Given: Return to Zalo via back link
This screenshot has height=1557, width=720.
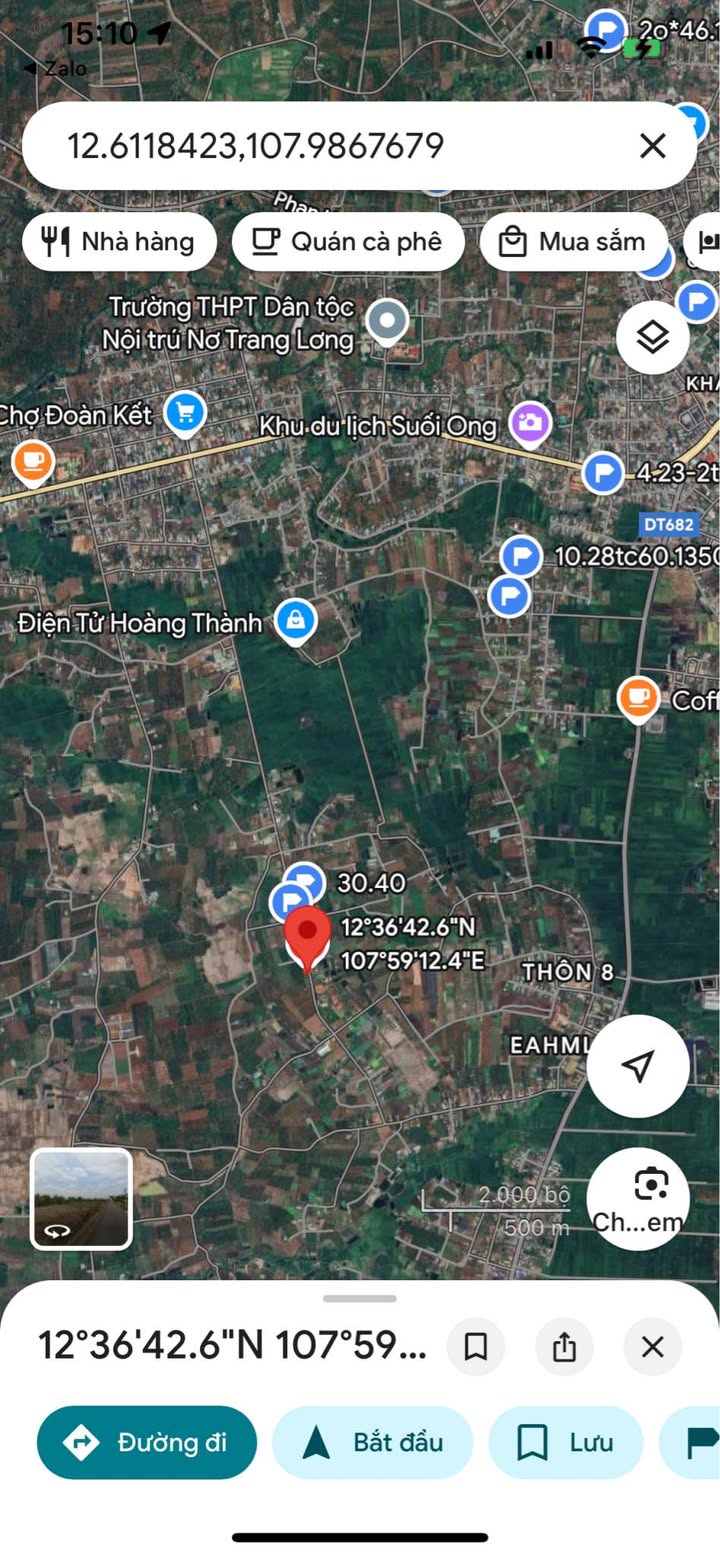Looking at the screenshot, I should point(55,69).
